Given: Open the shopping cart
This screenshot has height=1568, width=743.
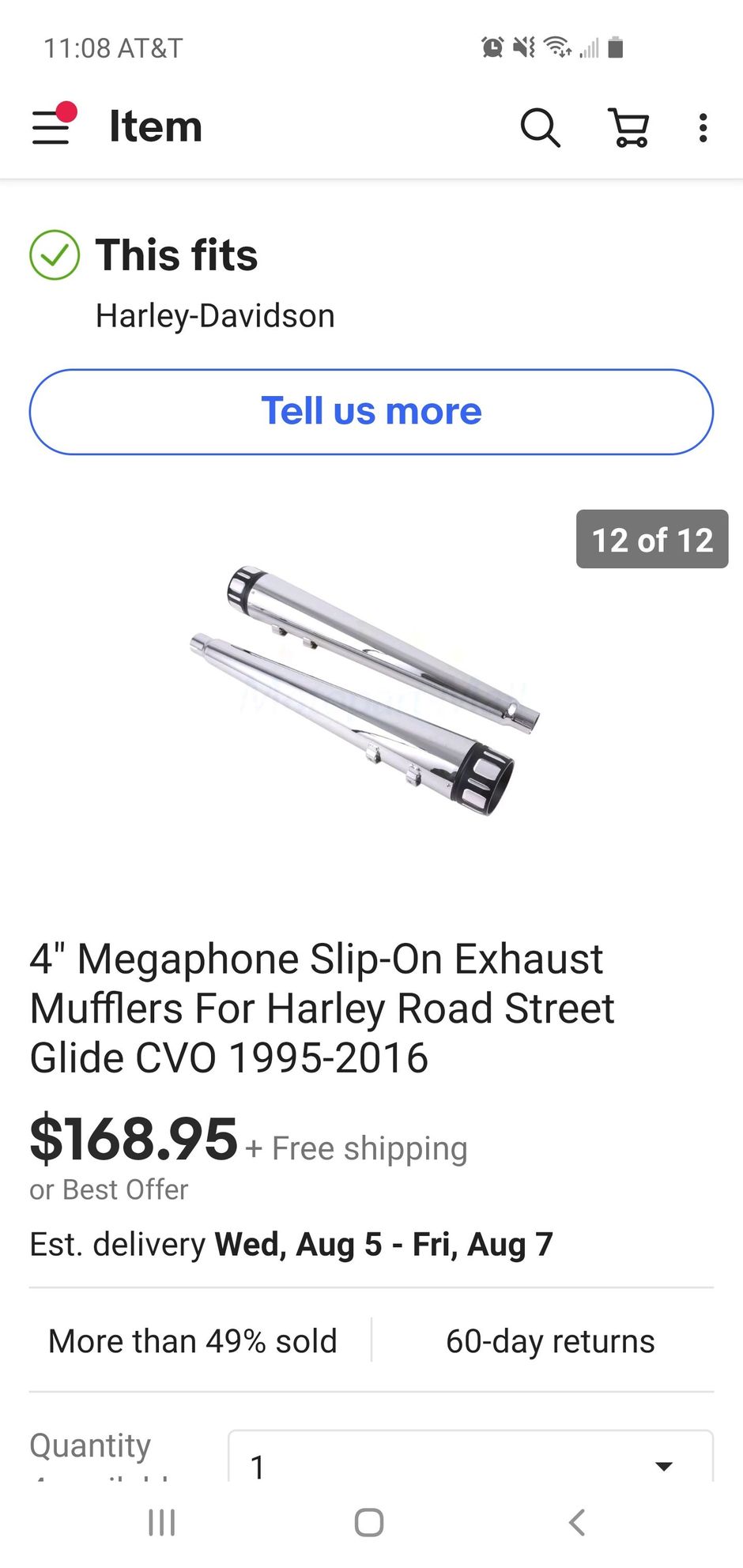Looking at the screenshot, I should click(x=629, y=127).
